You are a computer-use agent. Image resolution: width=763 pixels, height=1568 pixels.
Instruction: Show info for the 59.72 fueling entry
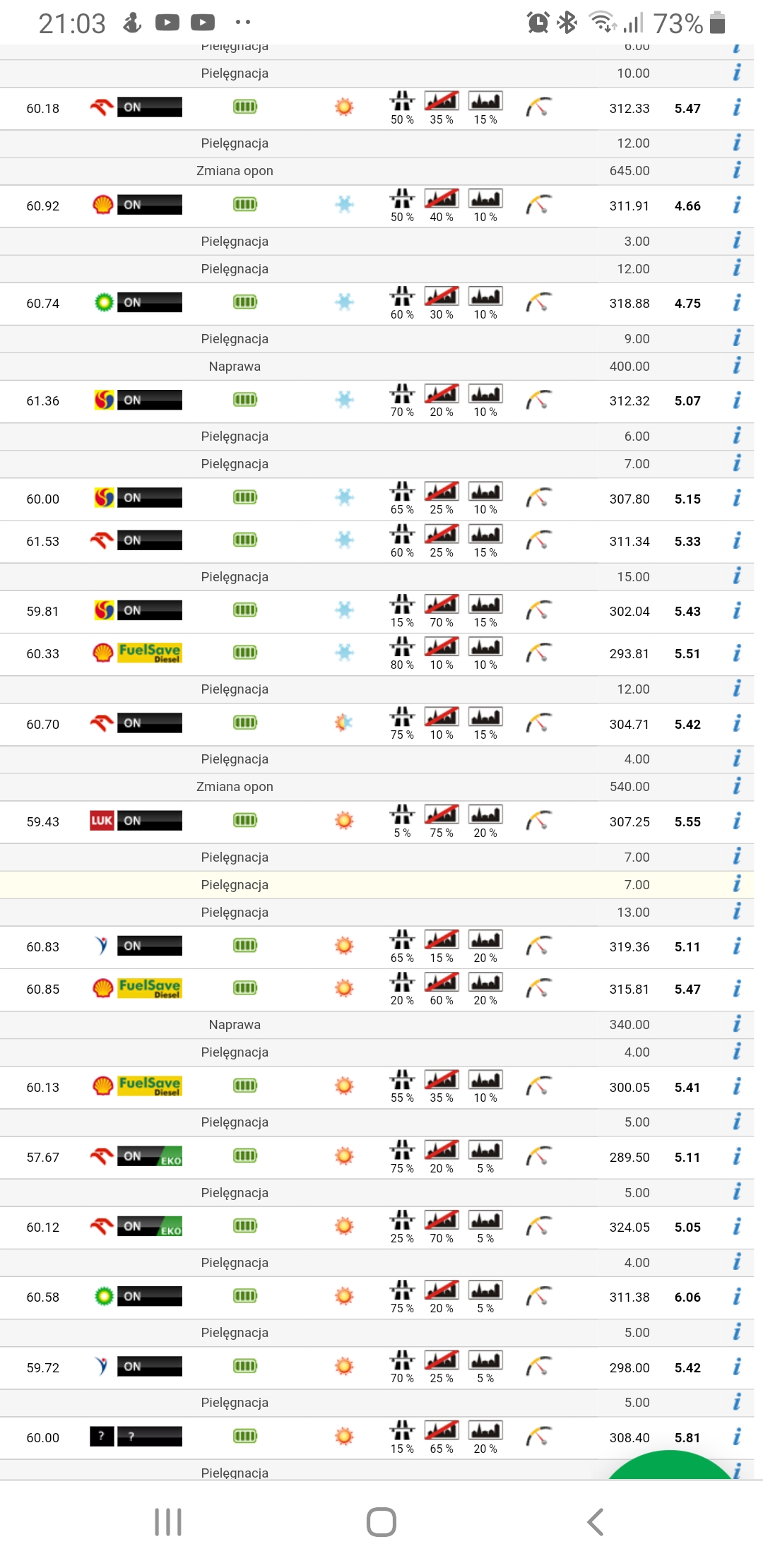pos(737,1367)
